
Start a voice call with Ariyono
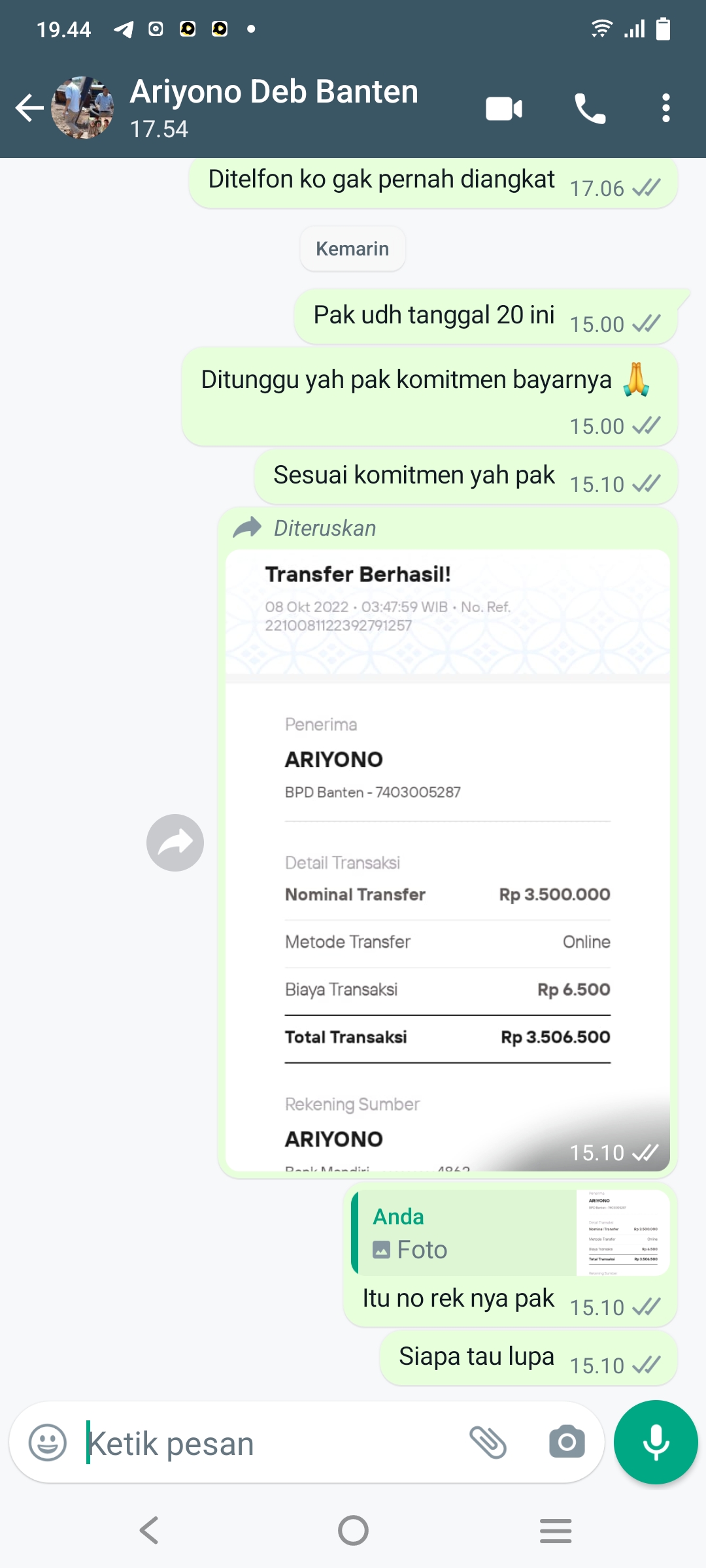[x=590, y=108]
